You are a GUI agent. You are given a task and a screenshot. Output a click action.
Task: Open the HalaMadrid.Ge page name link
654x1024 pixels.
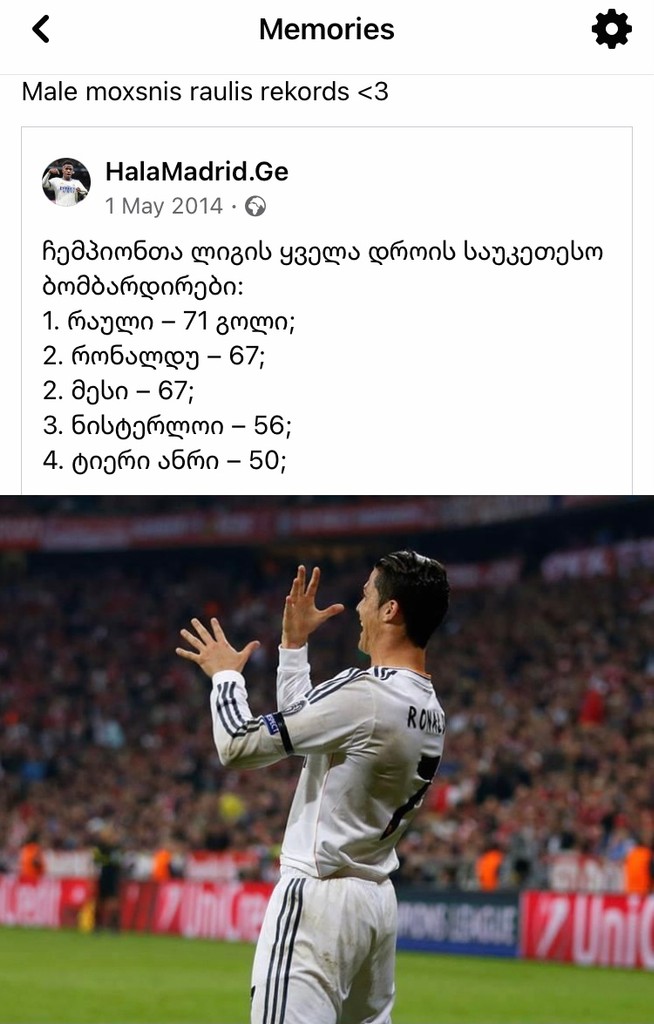tap(196, 171)
